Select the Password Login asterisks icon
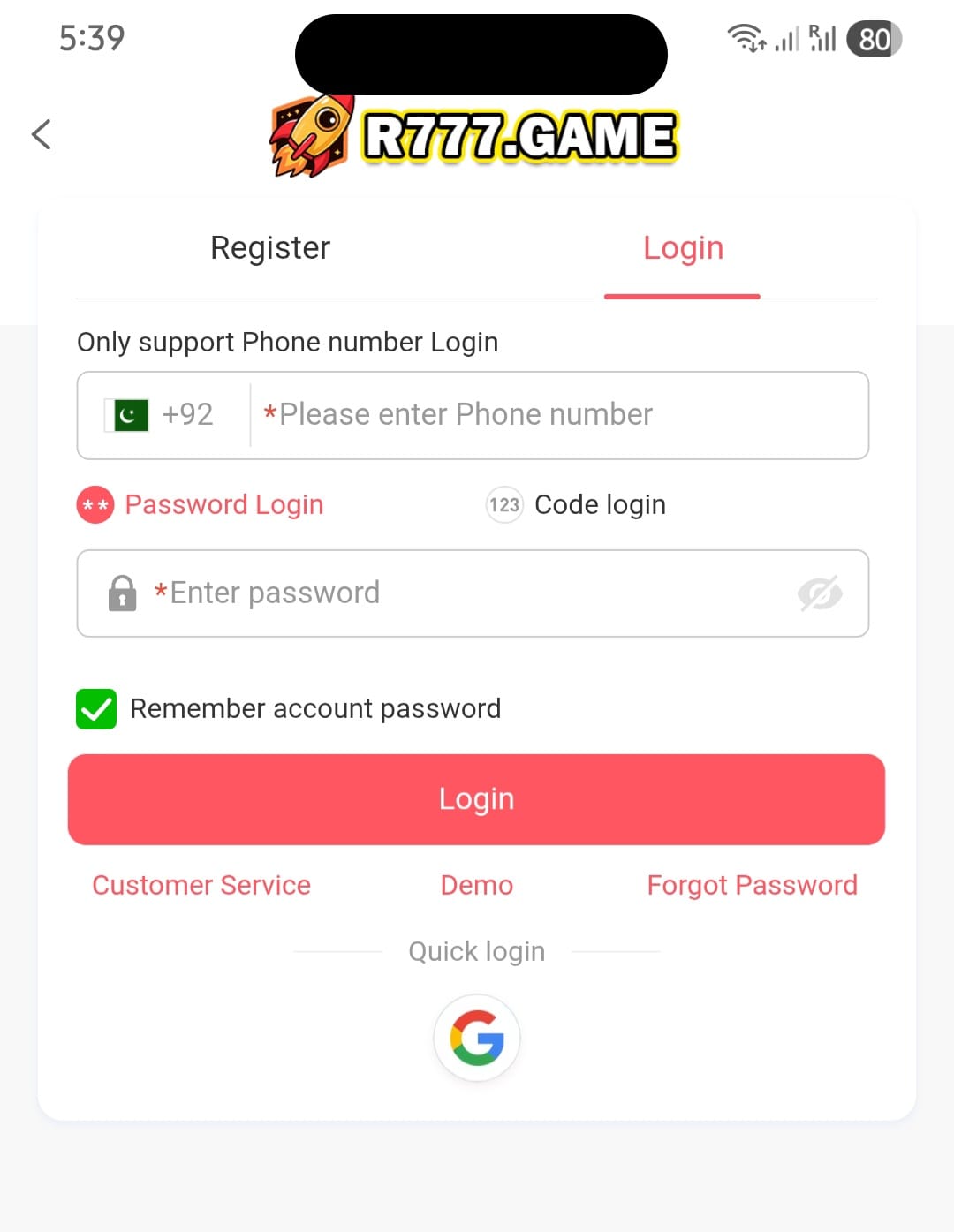Viewport: 954px width, 1232px height. [95, 504]
